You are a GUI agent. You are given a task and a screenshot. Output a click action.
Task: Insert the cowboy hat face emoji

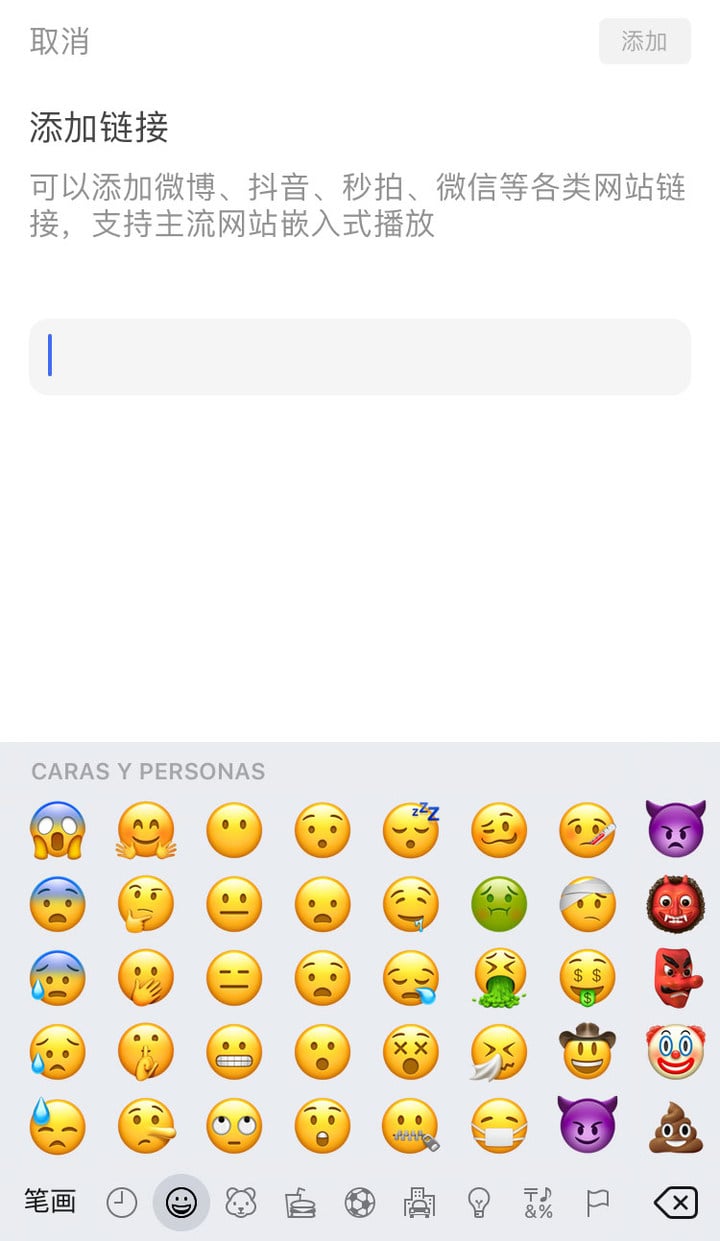coord(587,1052)
